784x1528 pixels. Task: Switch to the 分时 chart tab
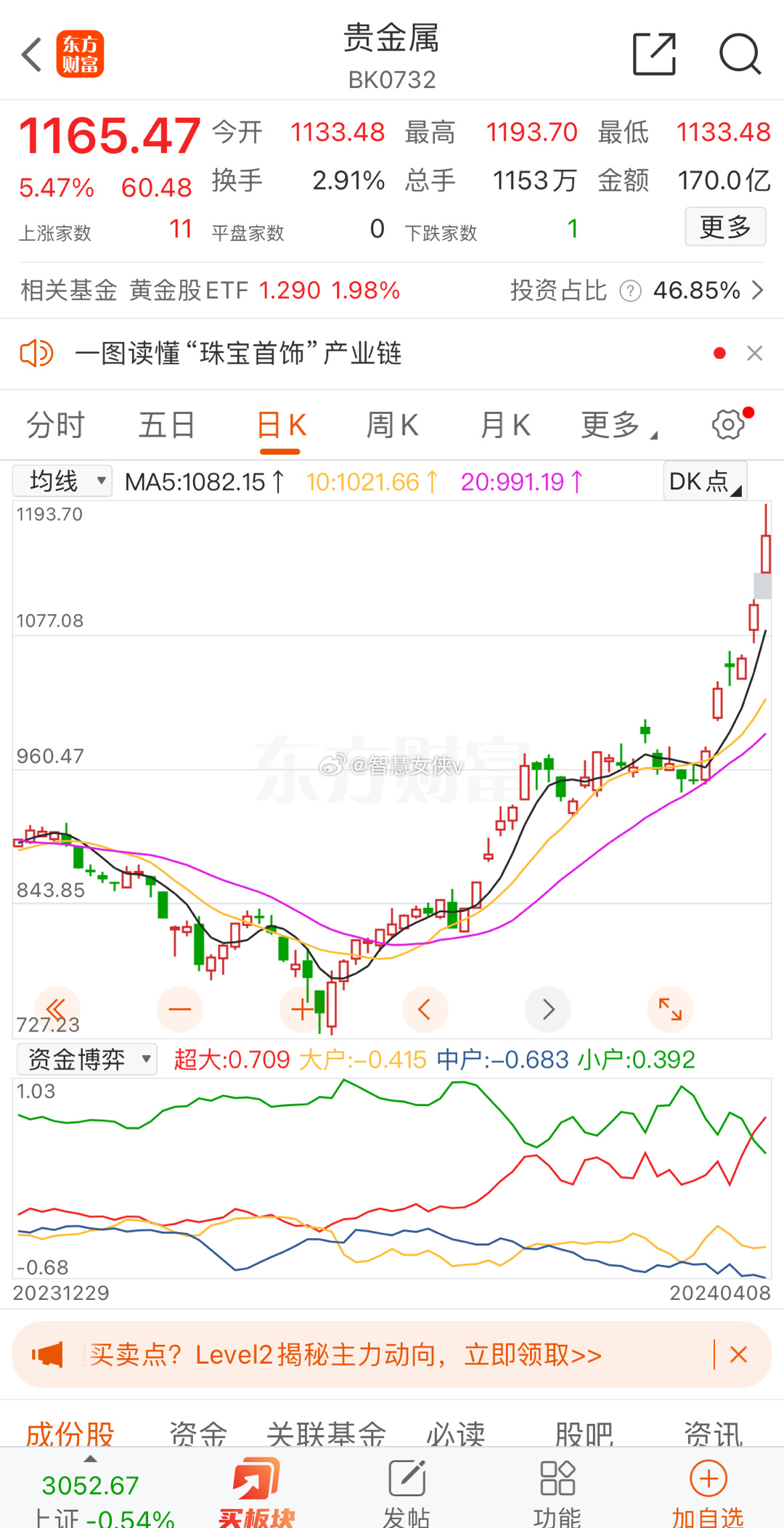click(x=56, y=425)
